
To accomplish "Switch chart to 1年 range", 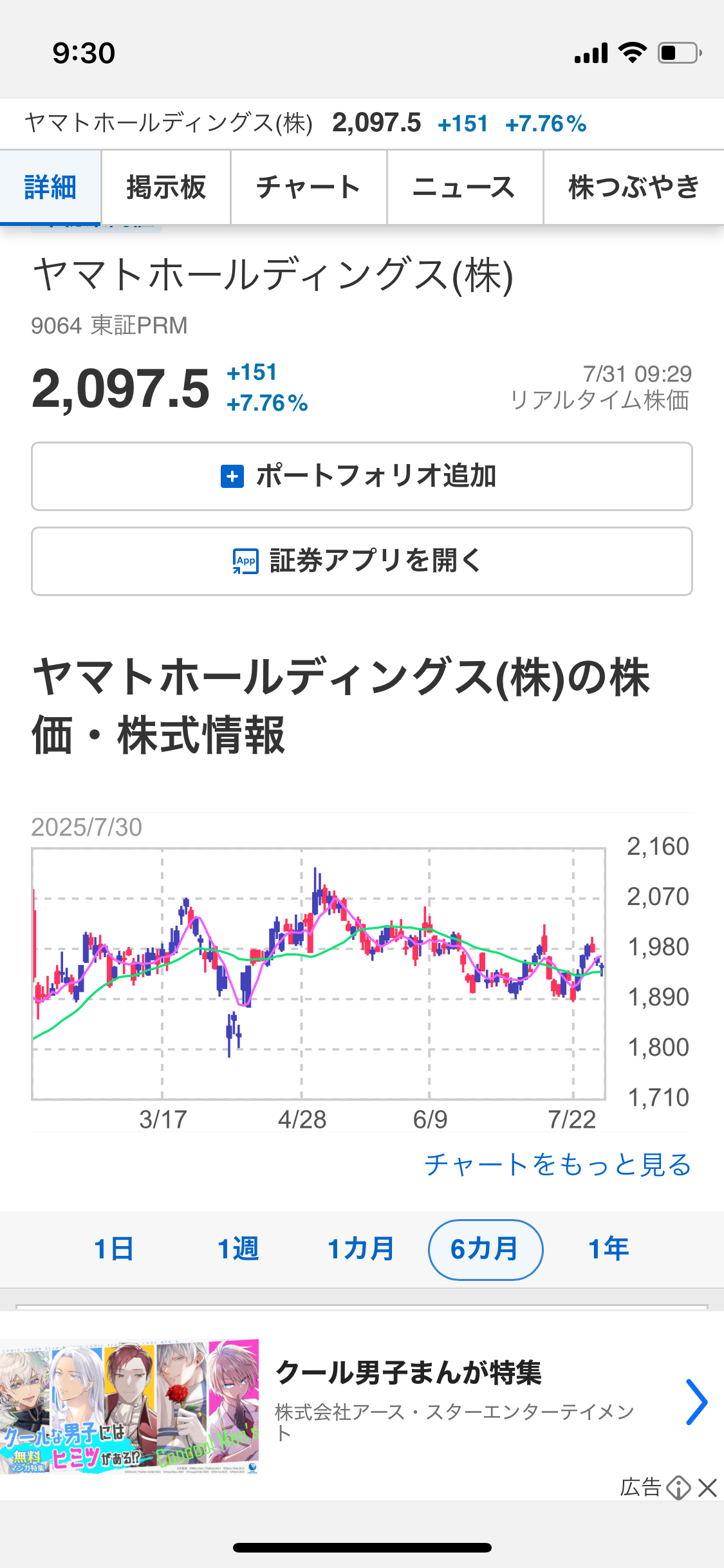I will coord(608,1249).
